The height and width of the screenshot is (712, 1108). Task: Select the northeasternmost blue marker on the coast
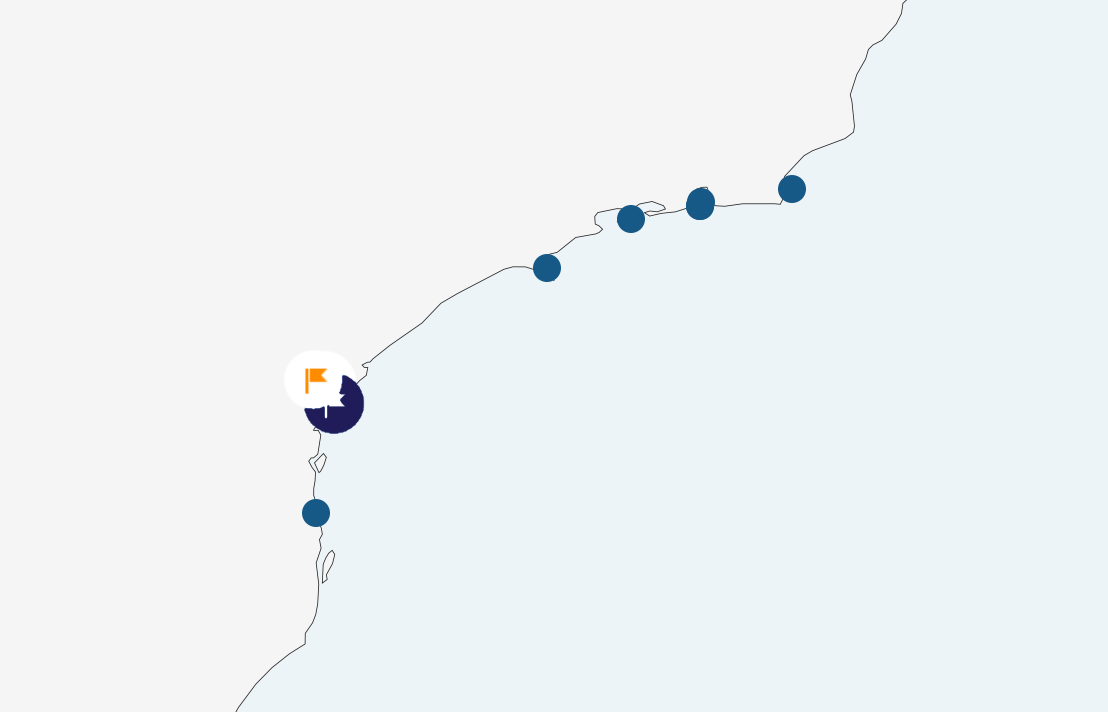coord(792,189)
